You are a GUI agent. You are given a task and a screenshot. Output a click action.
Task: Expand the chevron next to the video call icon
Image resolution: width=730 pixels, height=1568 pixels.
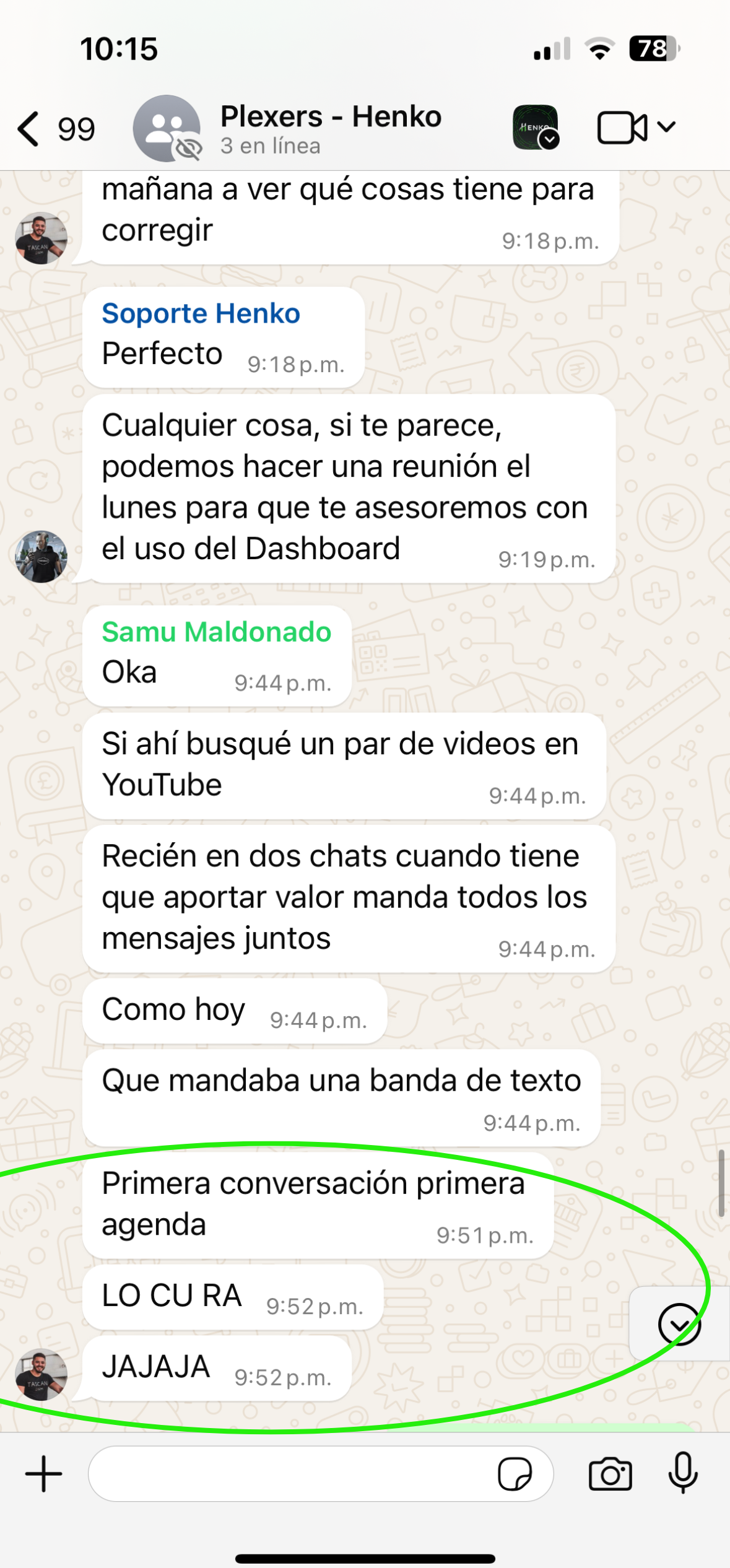pyautogui.click(x=666, y=127)
